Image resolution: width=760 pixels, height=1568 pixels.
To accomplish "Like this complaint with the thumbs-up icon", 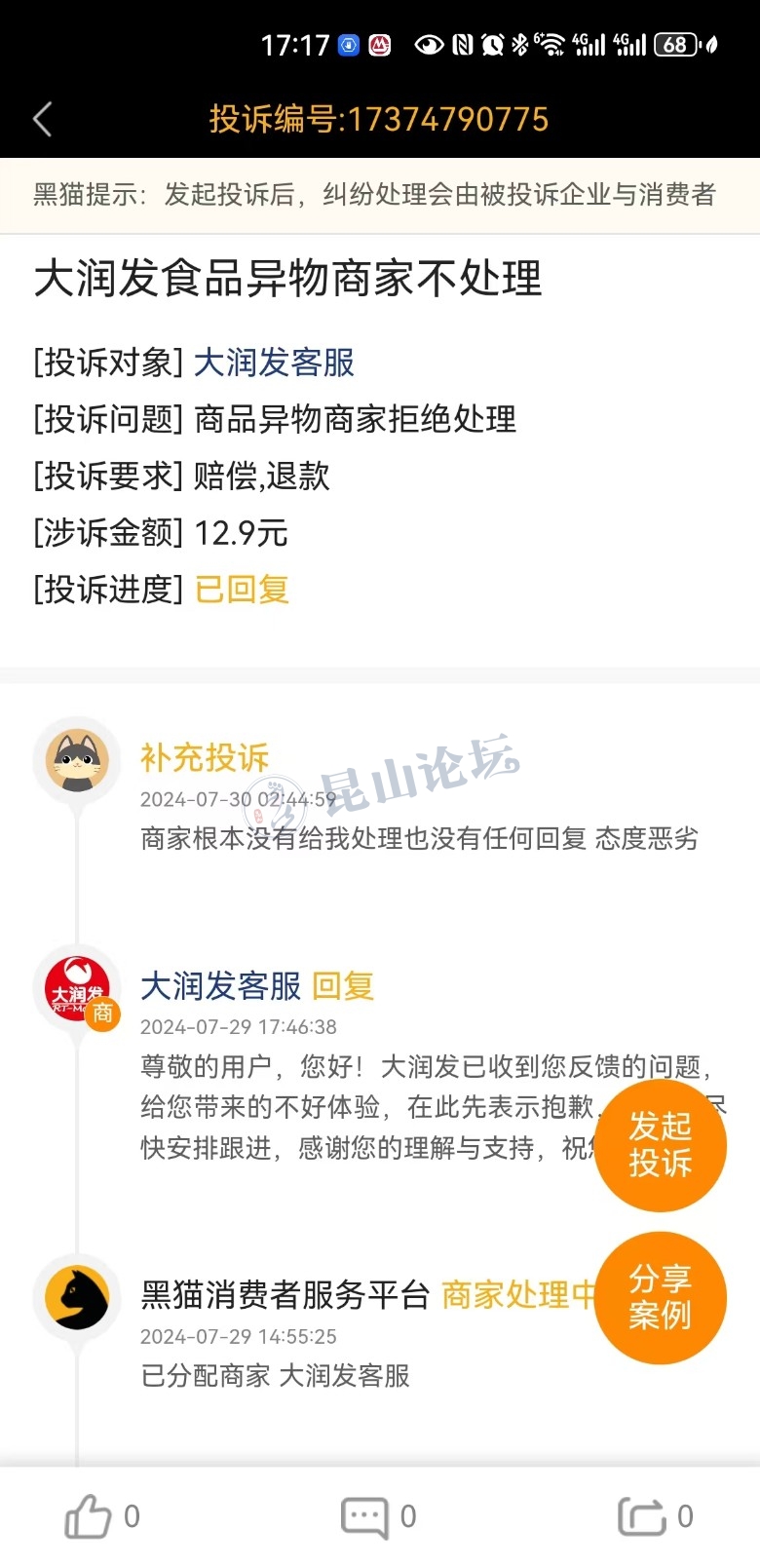I will pos(88,1516).
